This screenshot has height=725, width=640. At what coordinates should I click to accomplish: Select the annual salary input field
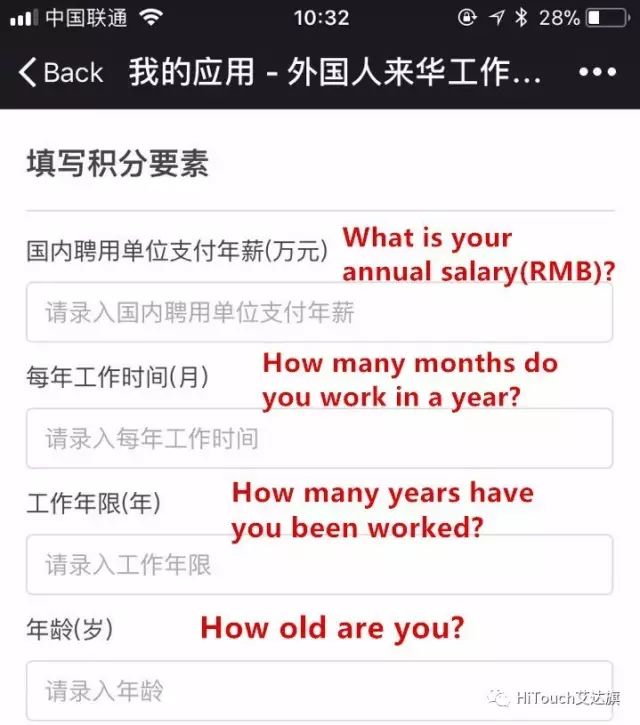pyautogui.click(x=319, y=313)
